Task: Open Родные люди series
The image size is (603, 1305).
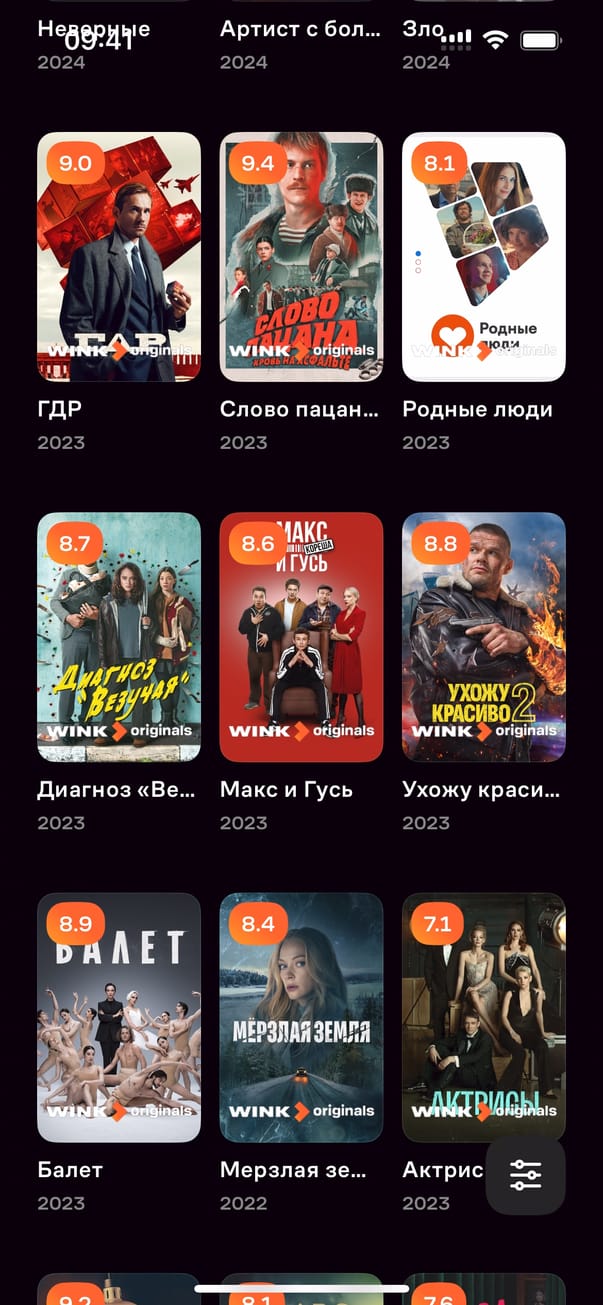Action: tap(484, 257)
